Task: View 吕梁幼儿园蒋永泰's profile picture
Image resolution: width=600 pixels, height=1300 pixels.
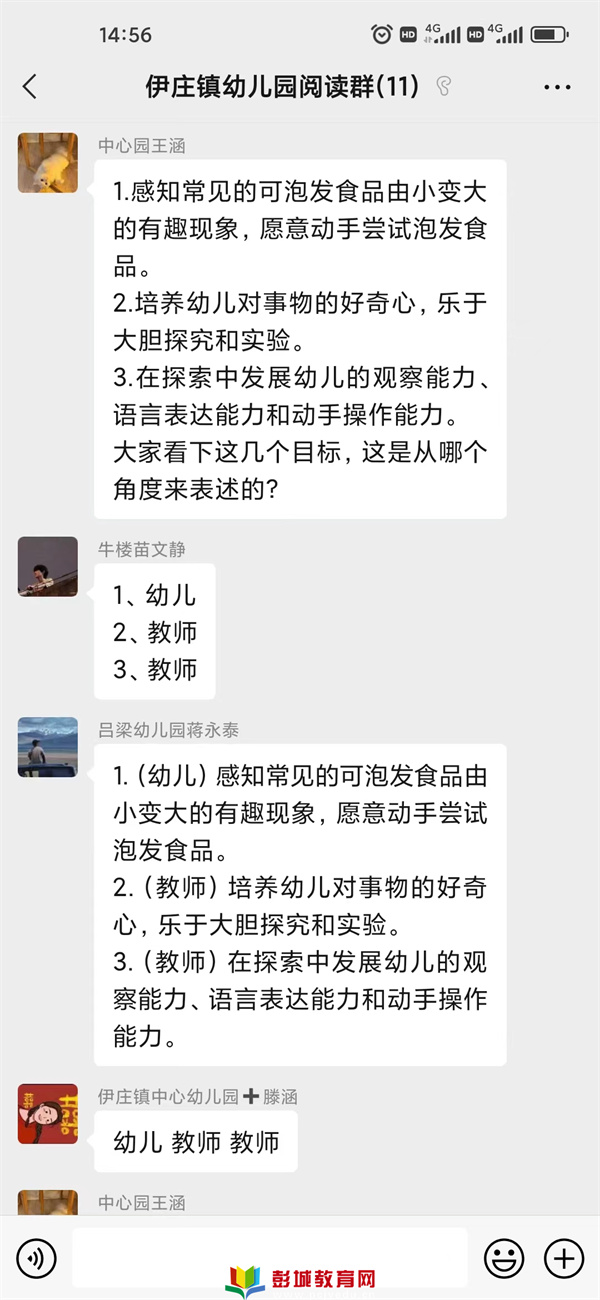Action: click(x=48, y=747)
